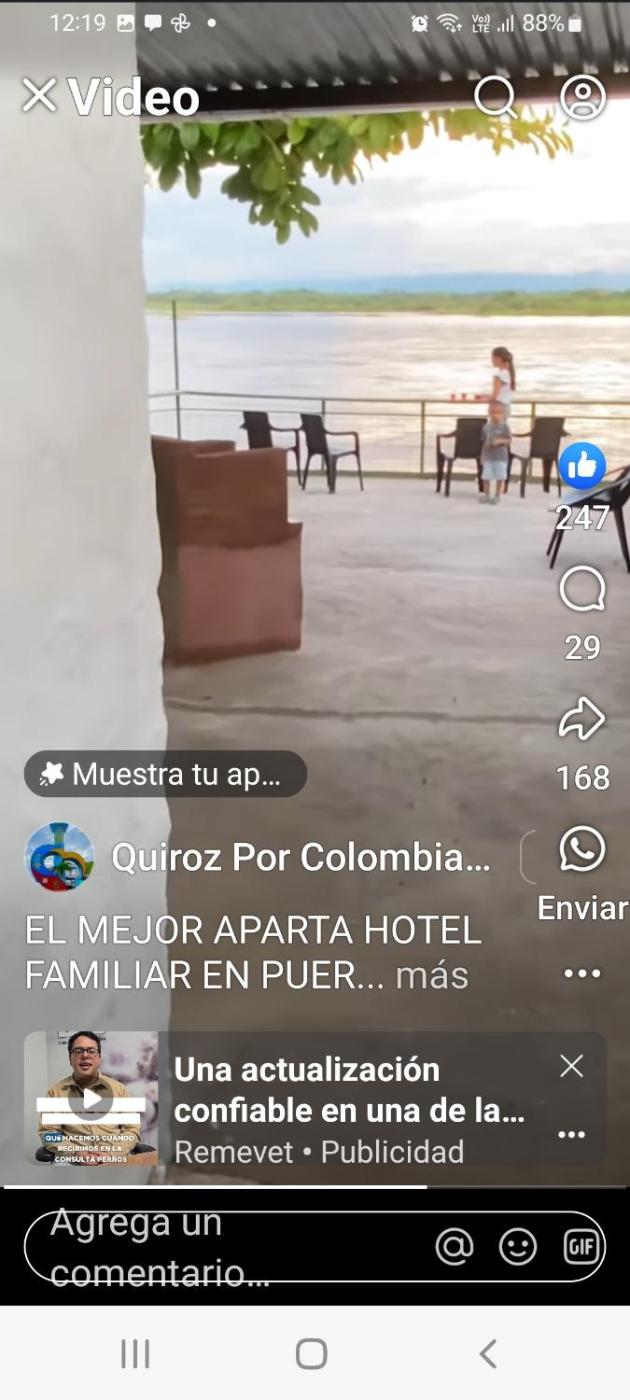
Task: Expand the caption with más
Action: 432,975
